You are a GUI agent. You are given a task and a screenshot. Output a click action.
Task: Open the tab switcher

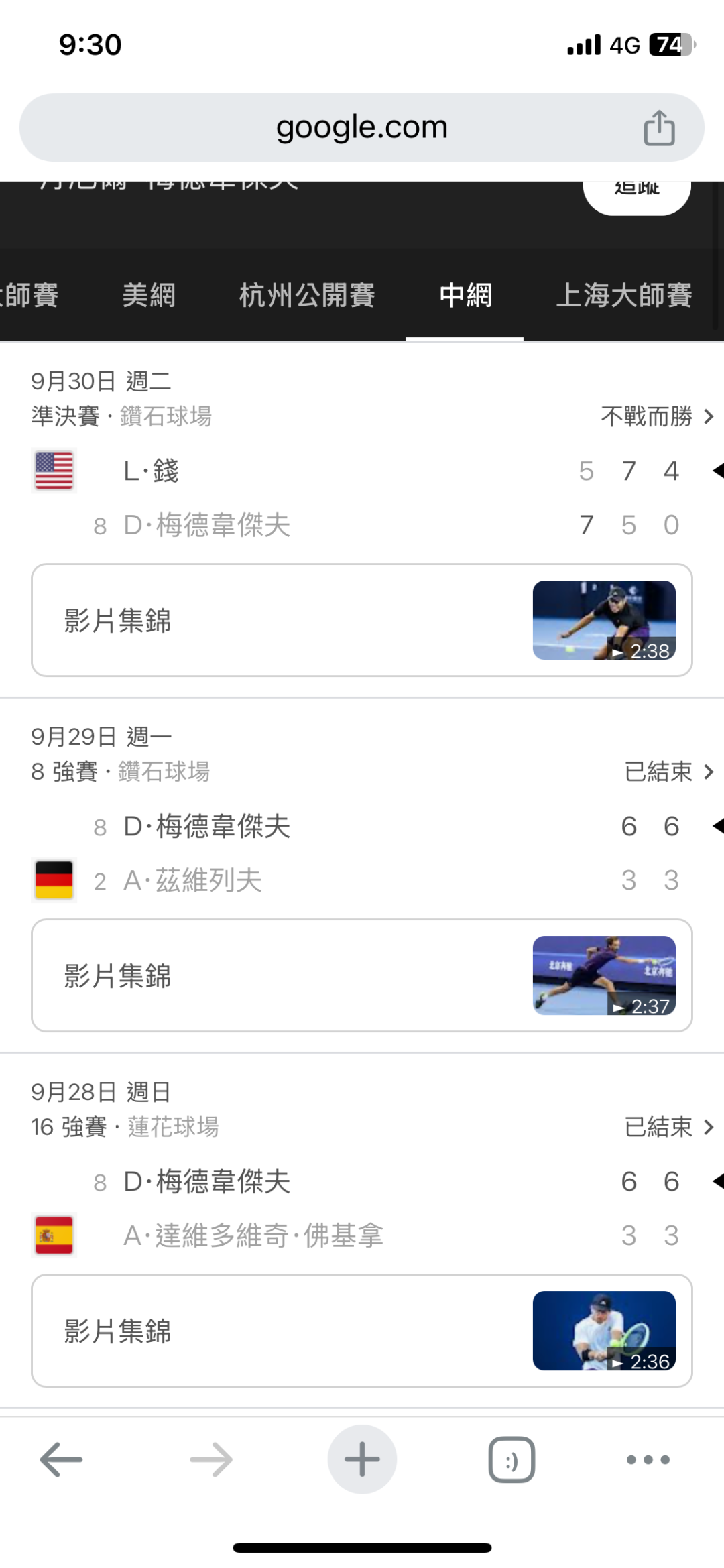(x=511, y=1459)
